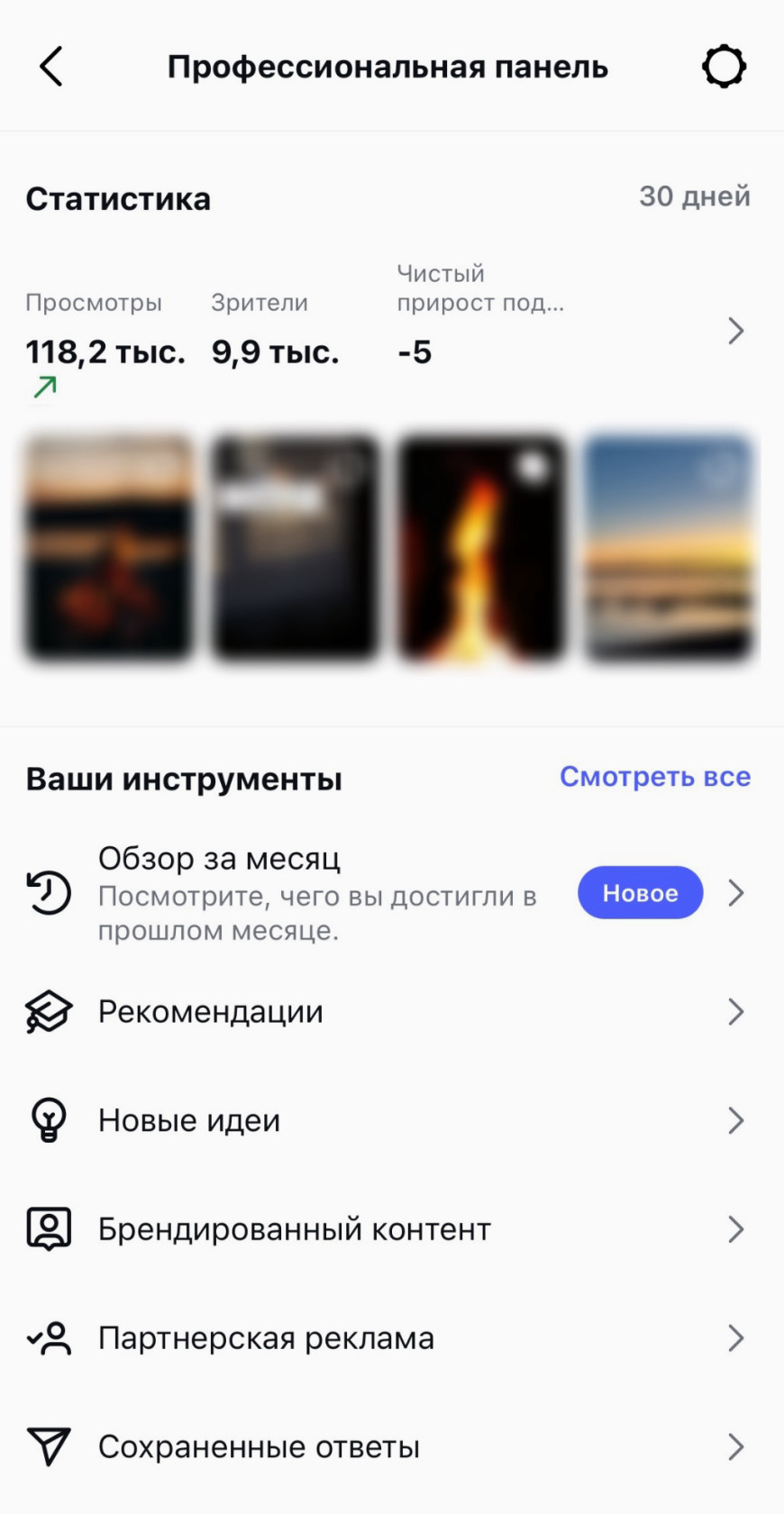The width and height of the screenshot is (784, 1514).
Task: Open Обзор за месяц via its chevron
Action: pyautogui.click(x=735, y=892)
